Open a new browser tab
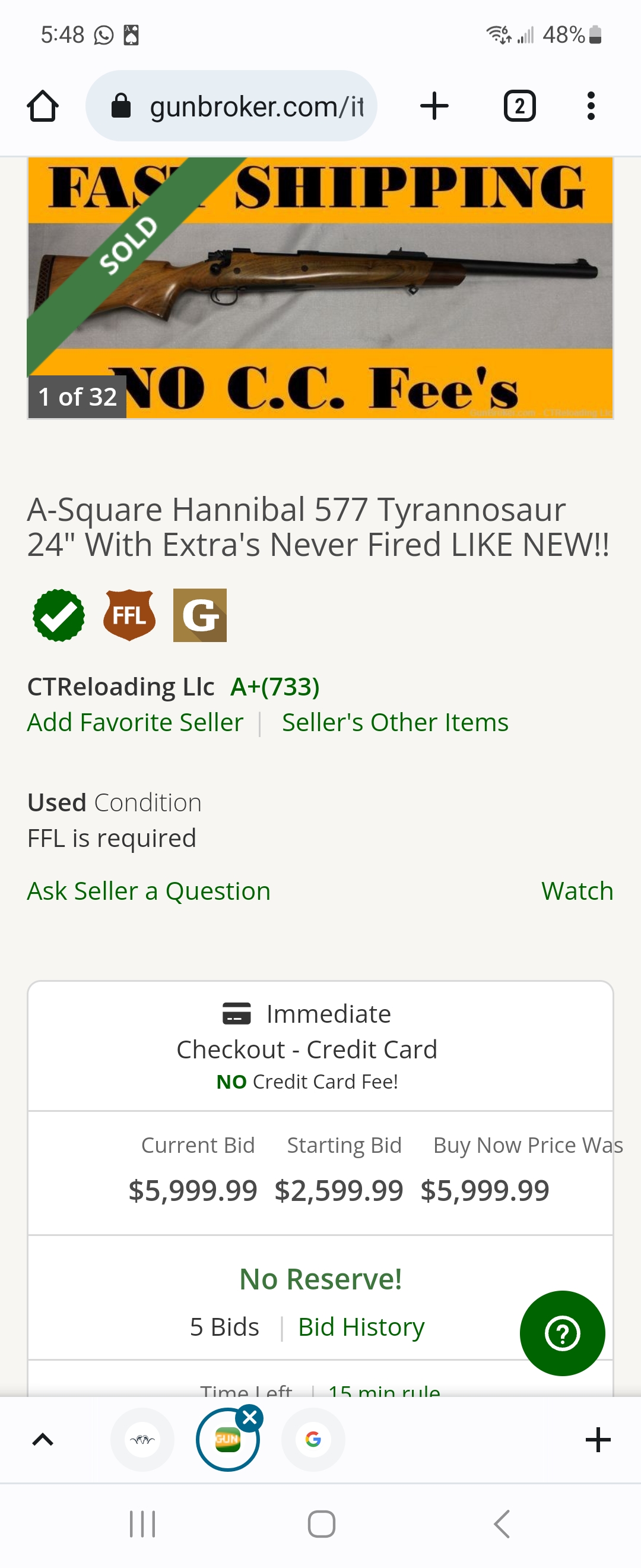The height and width of the screenshot is (1568, 641). click(x=434, y=106)
